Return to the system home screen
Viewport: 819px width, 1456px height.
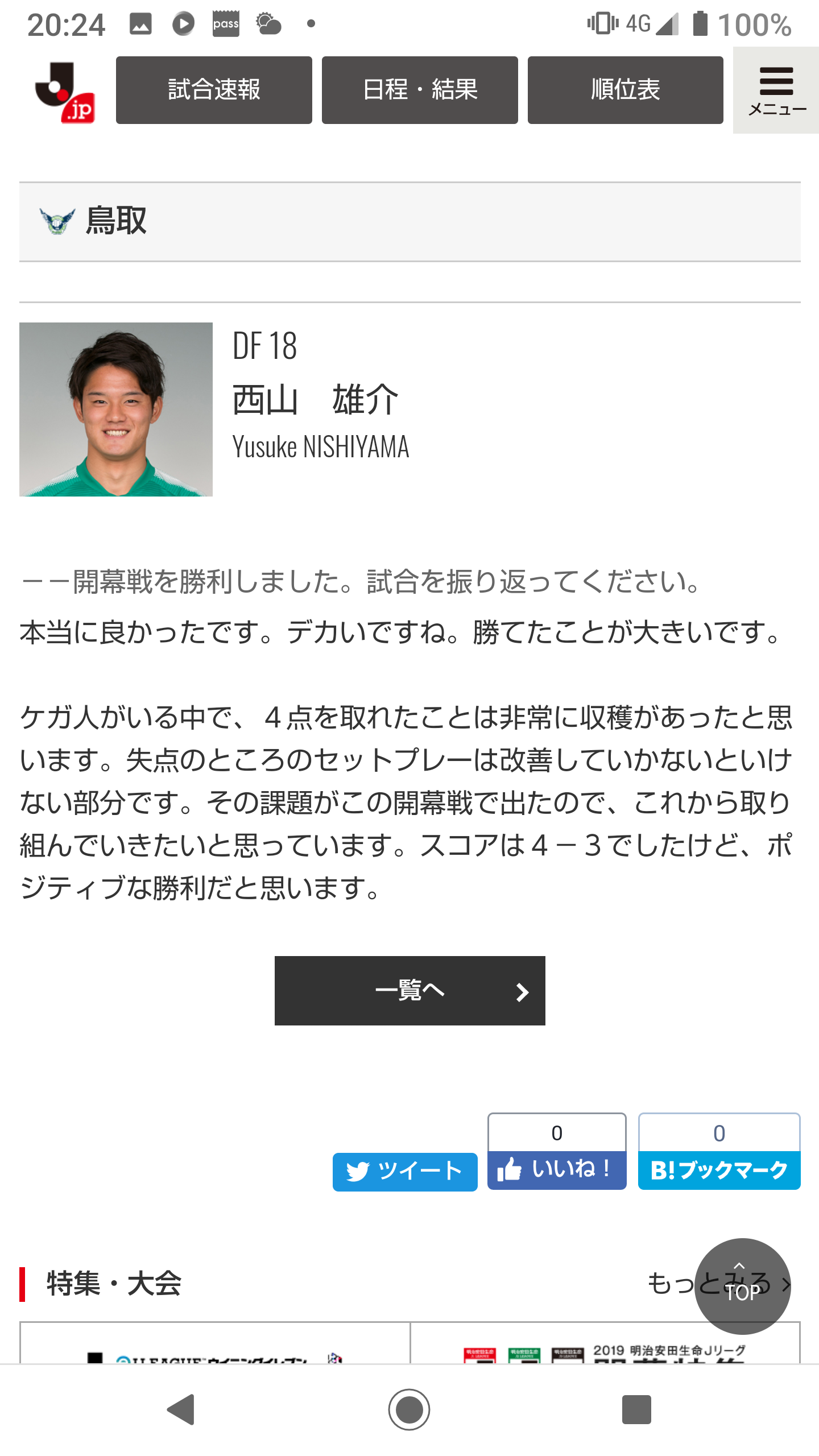(409, 1409)
